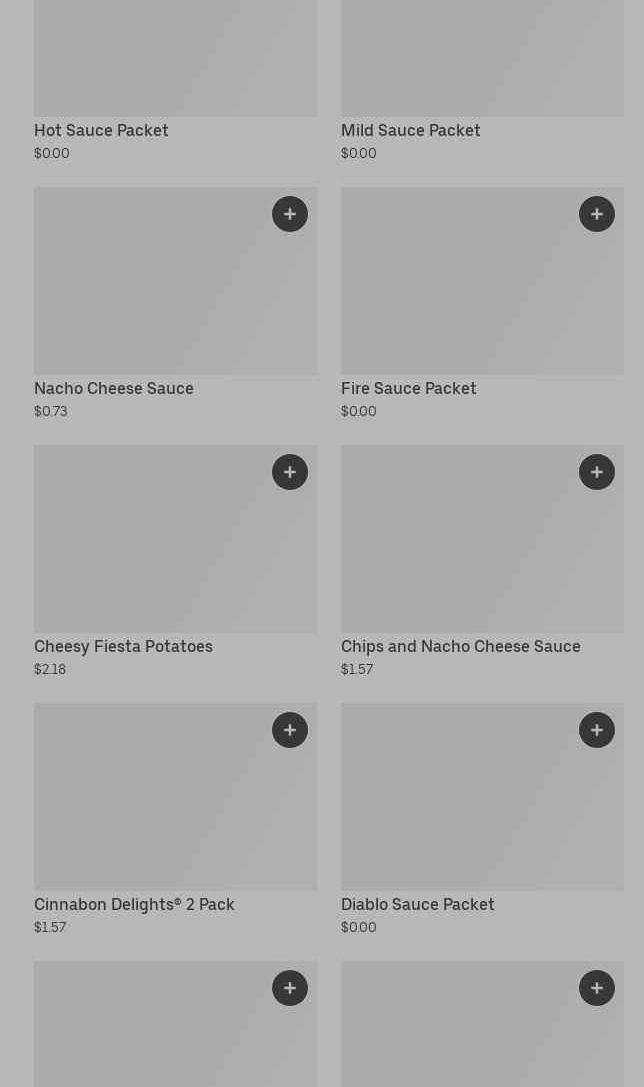Add Nacho Cheese Sauce to order

[290, 214]
